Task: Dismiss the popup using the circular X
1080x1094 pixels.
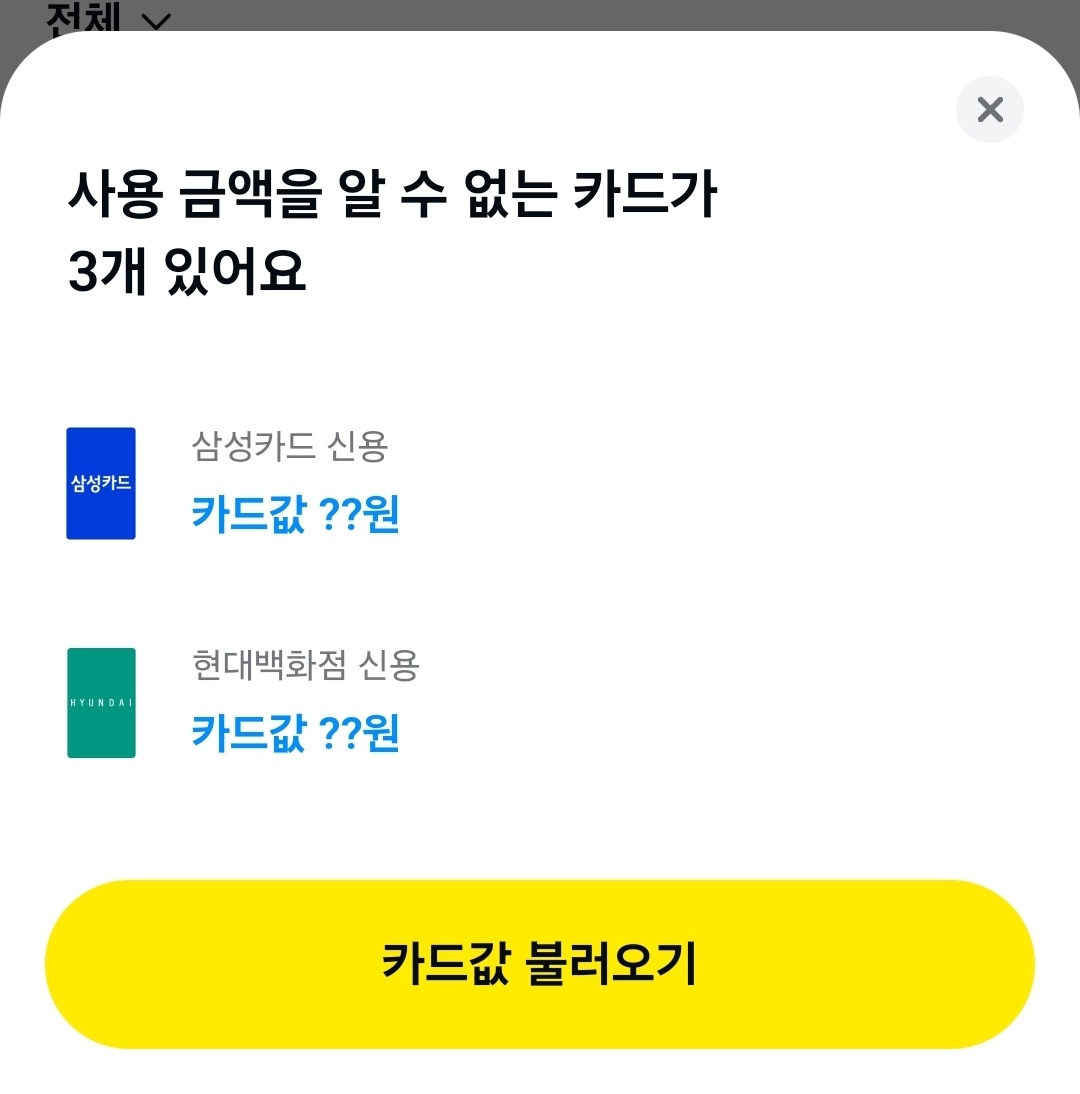Action: (x=989, y=109)
